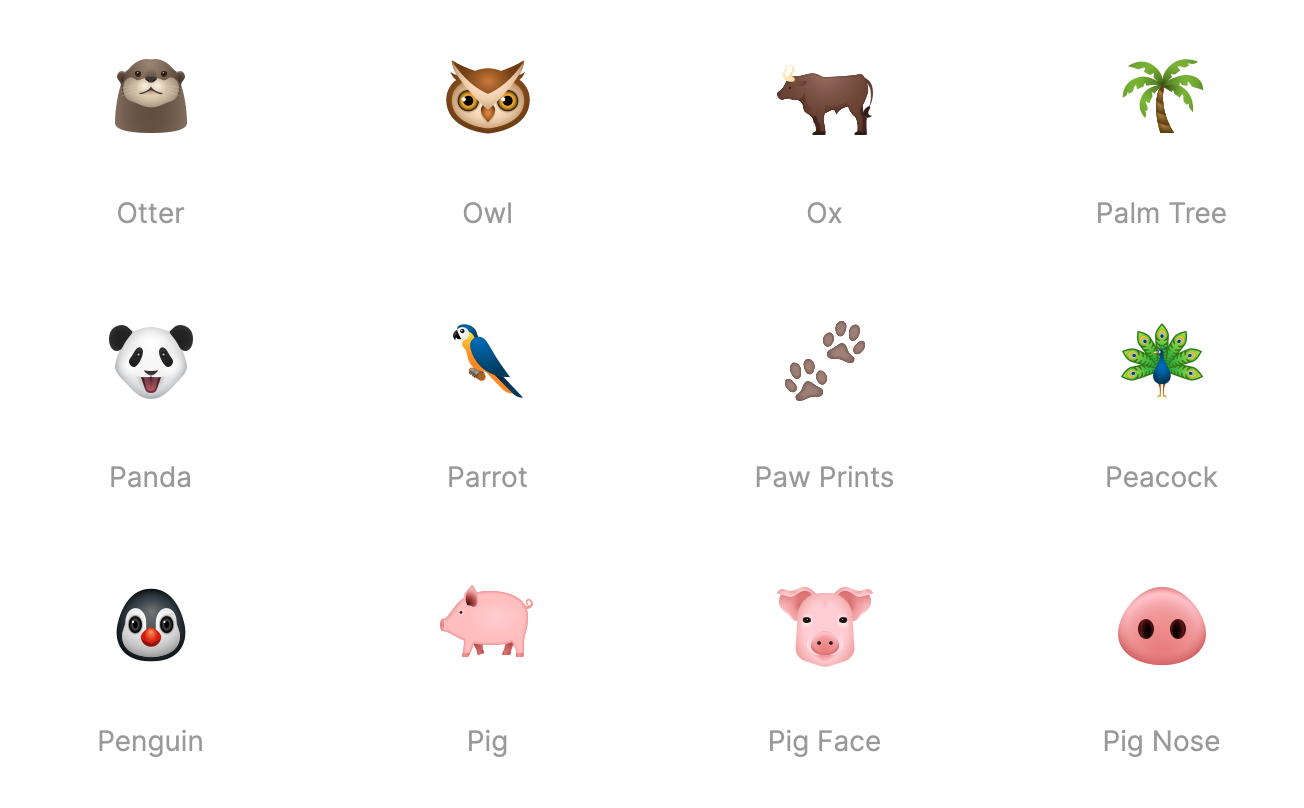
Task: Select the Palm Tree emoji
Action: [x=1162, y=96]
